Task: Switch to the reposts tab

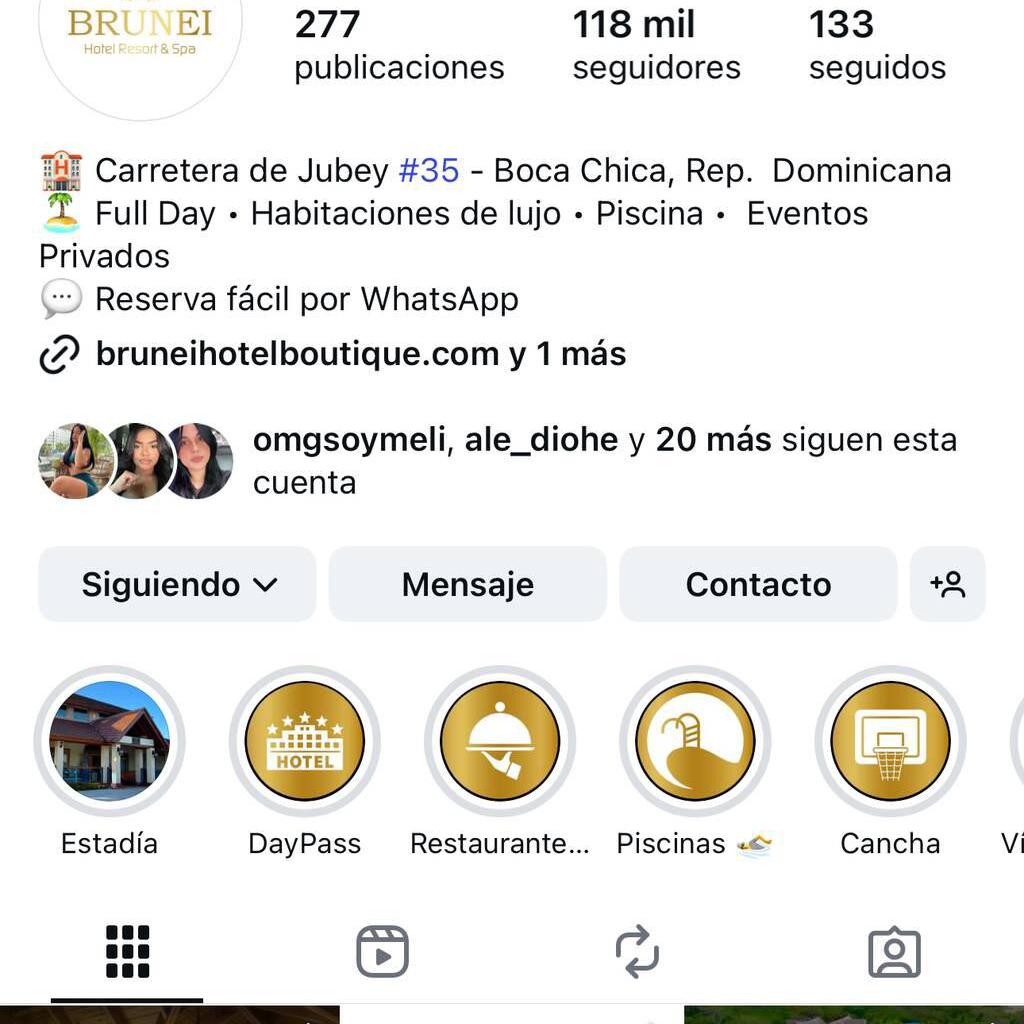Action: 637,951
